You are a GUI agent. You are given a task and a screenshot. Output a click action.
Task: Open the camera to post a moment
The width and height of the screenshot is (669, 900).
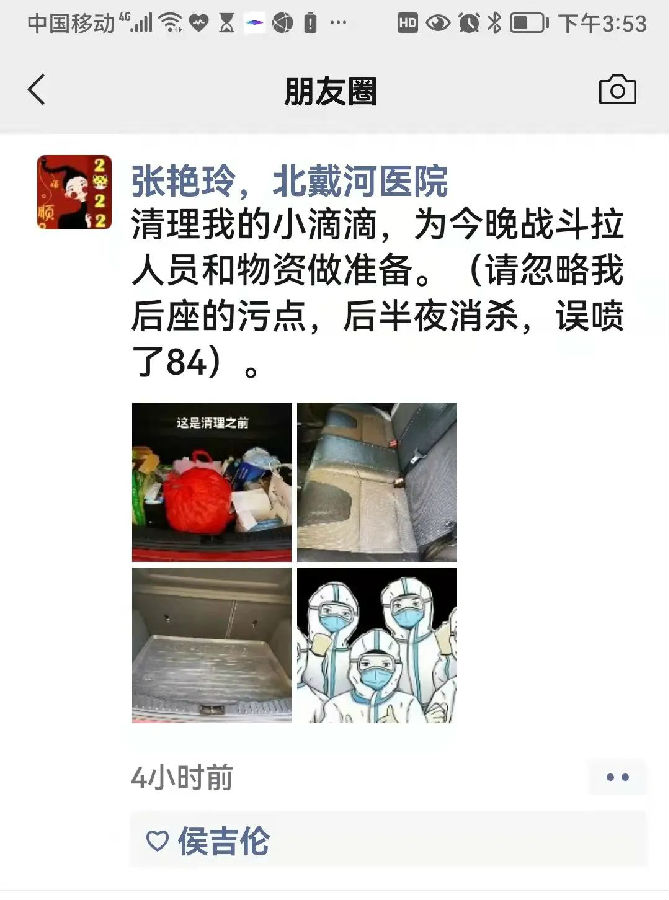click(617, 90)
